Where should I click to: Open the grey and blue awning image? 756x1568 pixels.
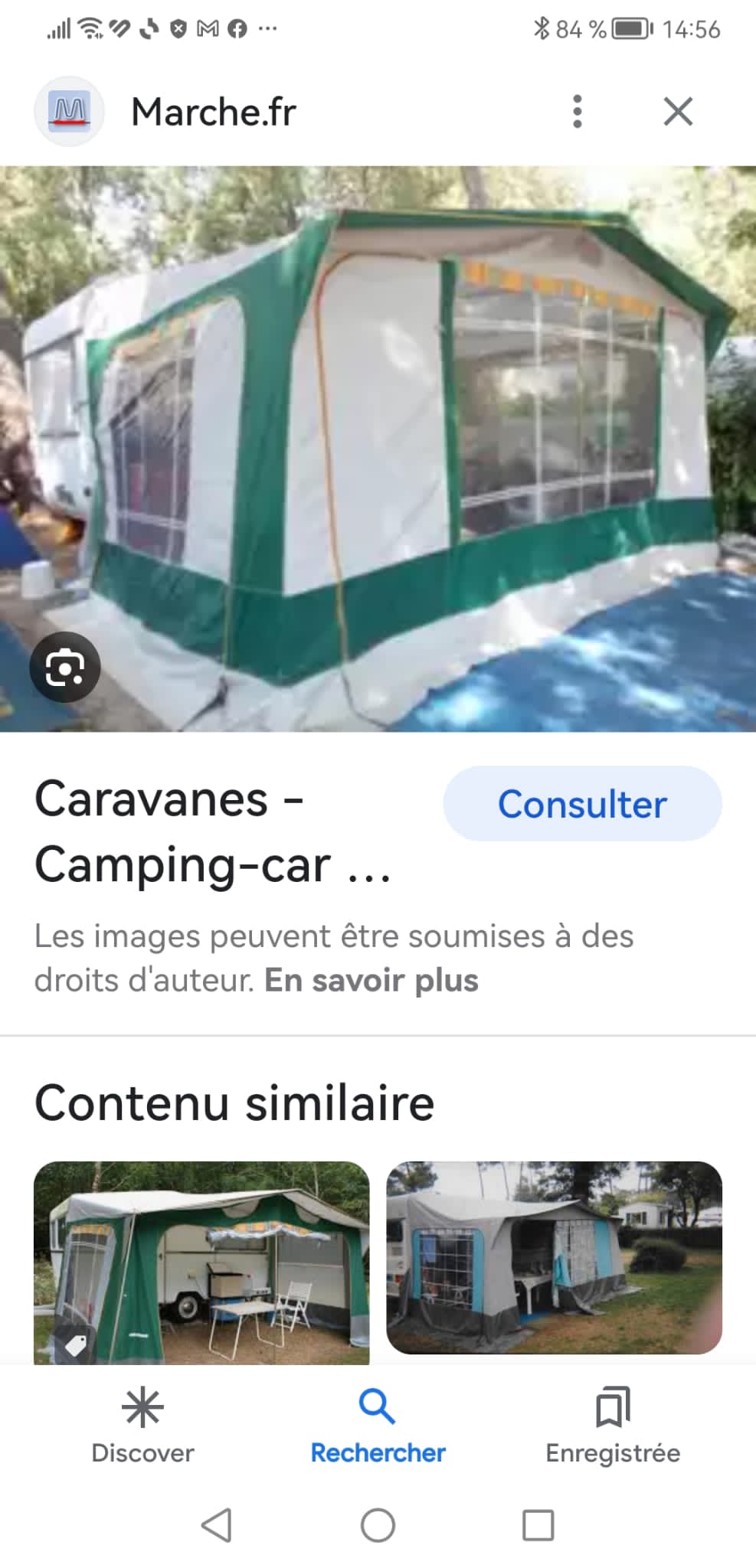(x=554, y=1257)
